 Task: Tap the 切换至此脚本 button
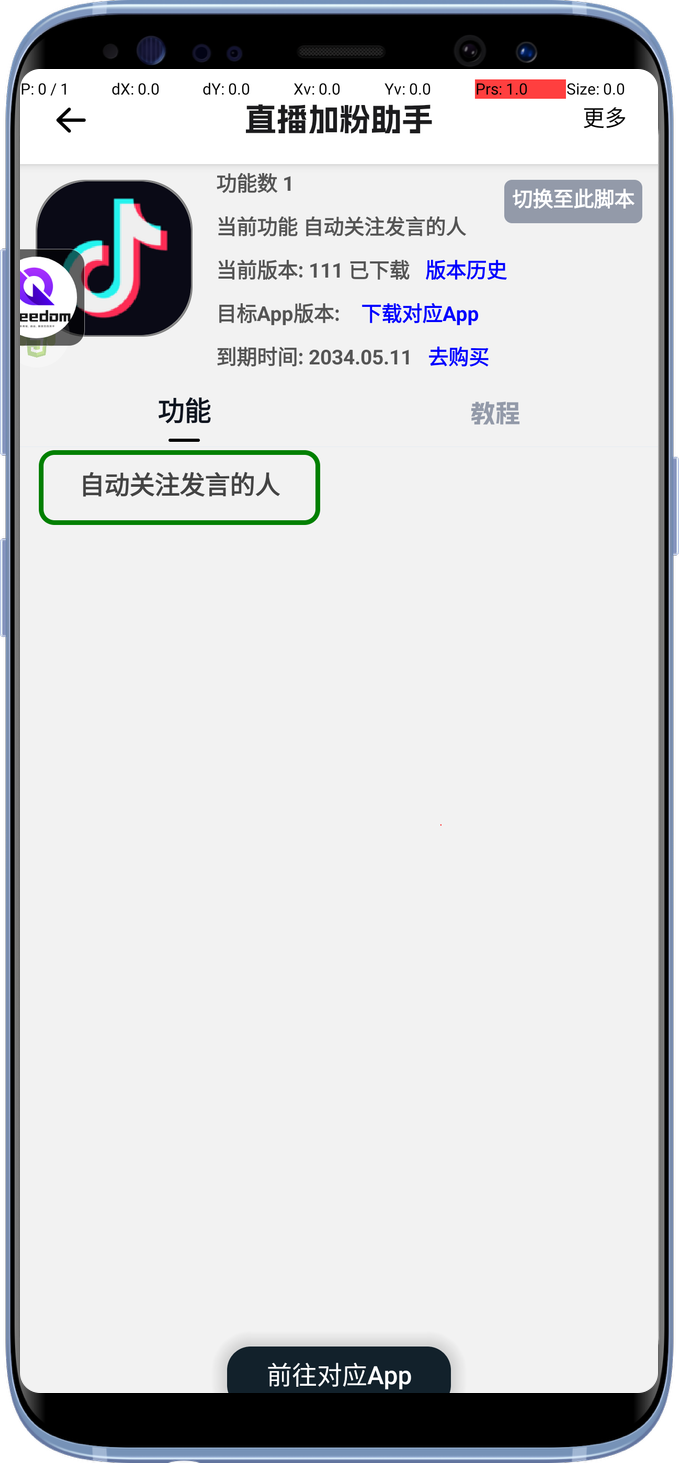pyautogui.click(x=573, y=200)
